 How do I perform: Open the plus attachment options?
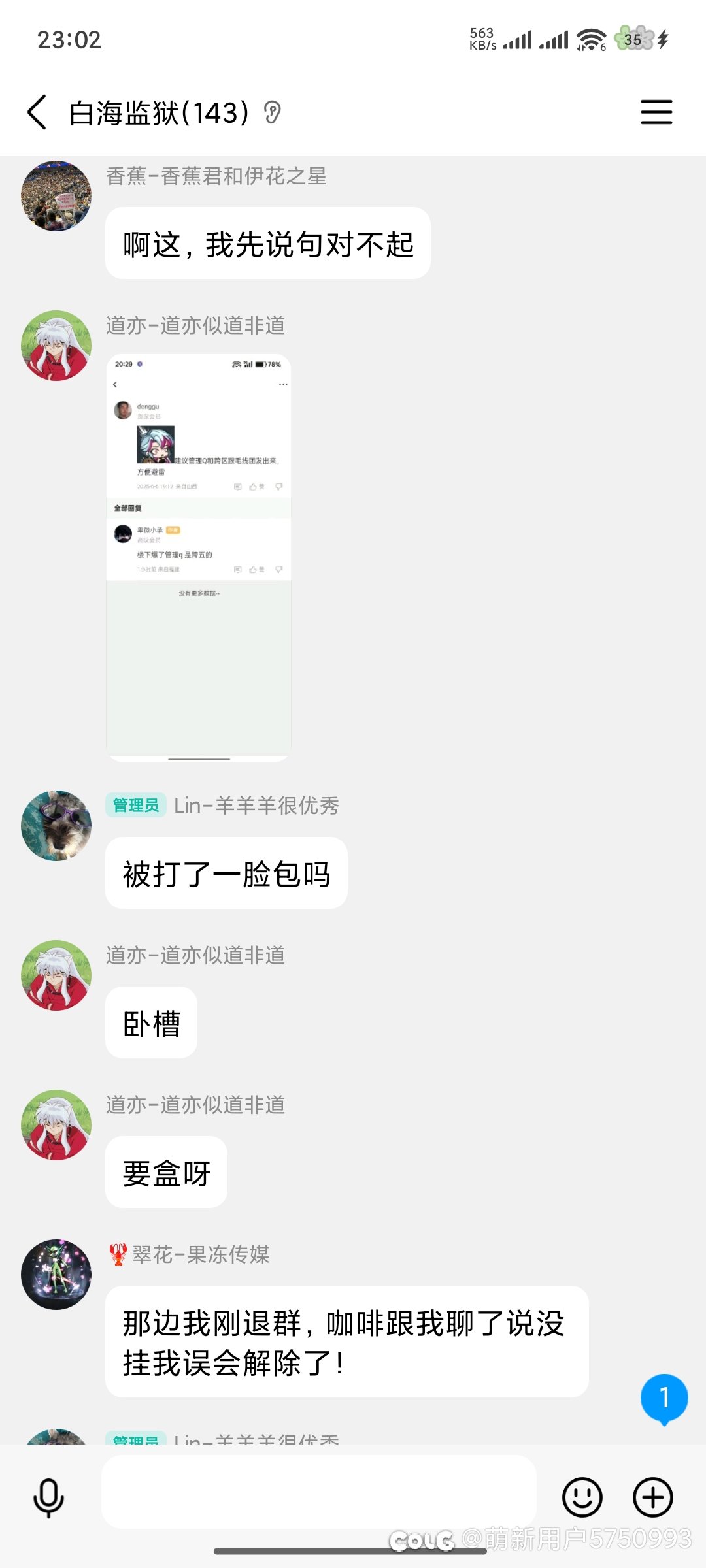click(653, 1497)
